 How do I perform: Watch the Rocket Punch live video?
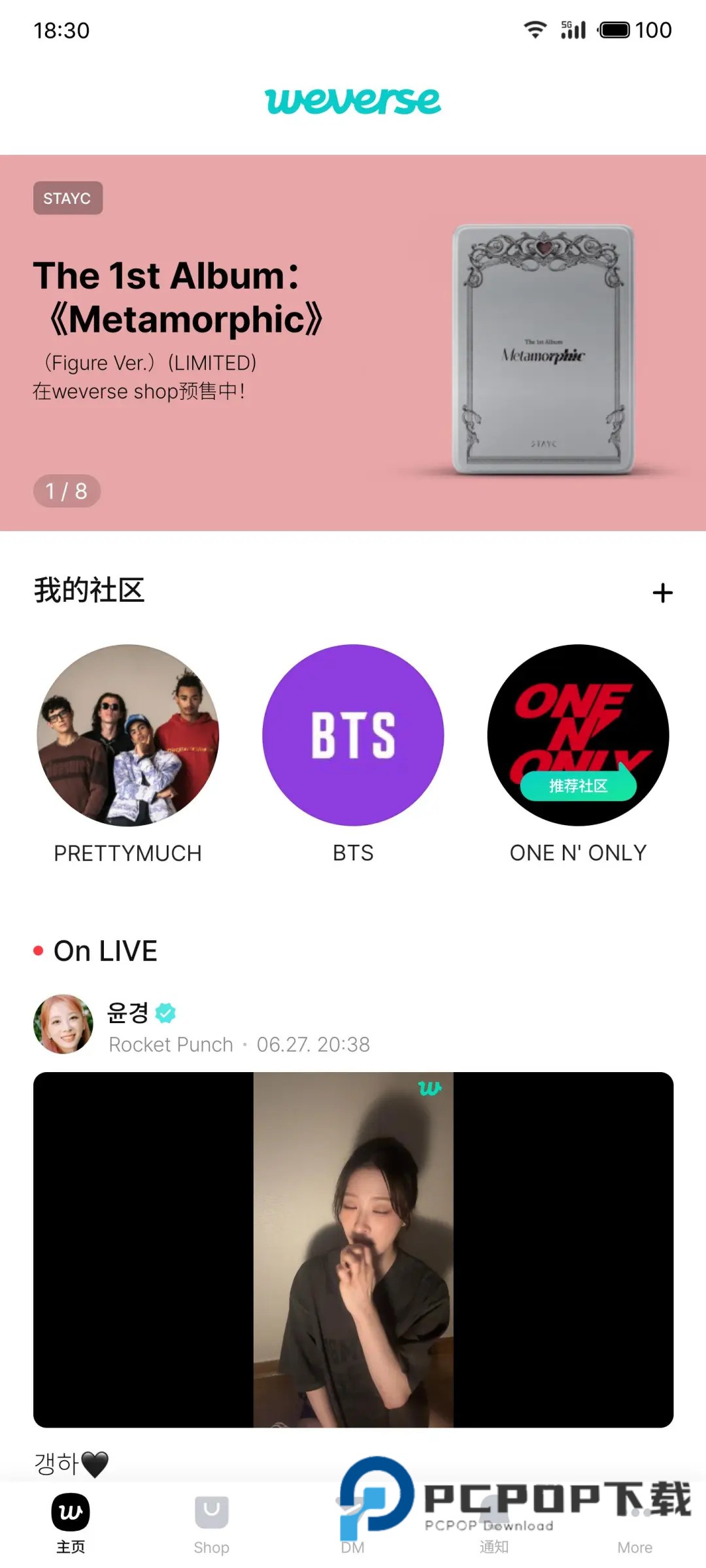click(x=353, y=1249)
